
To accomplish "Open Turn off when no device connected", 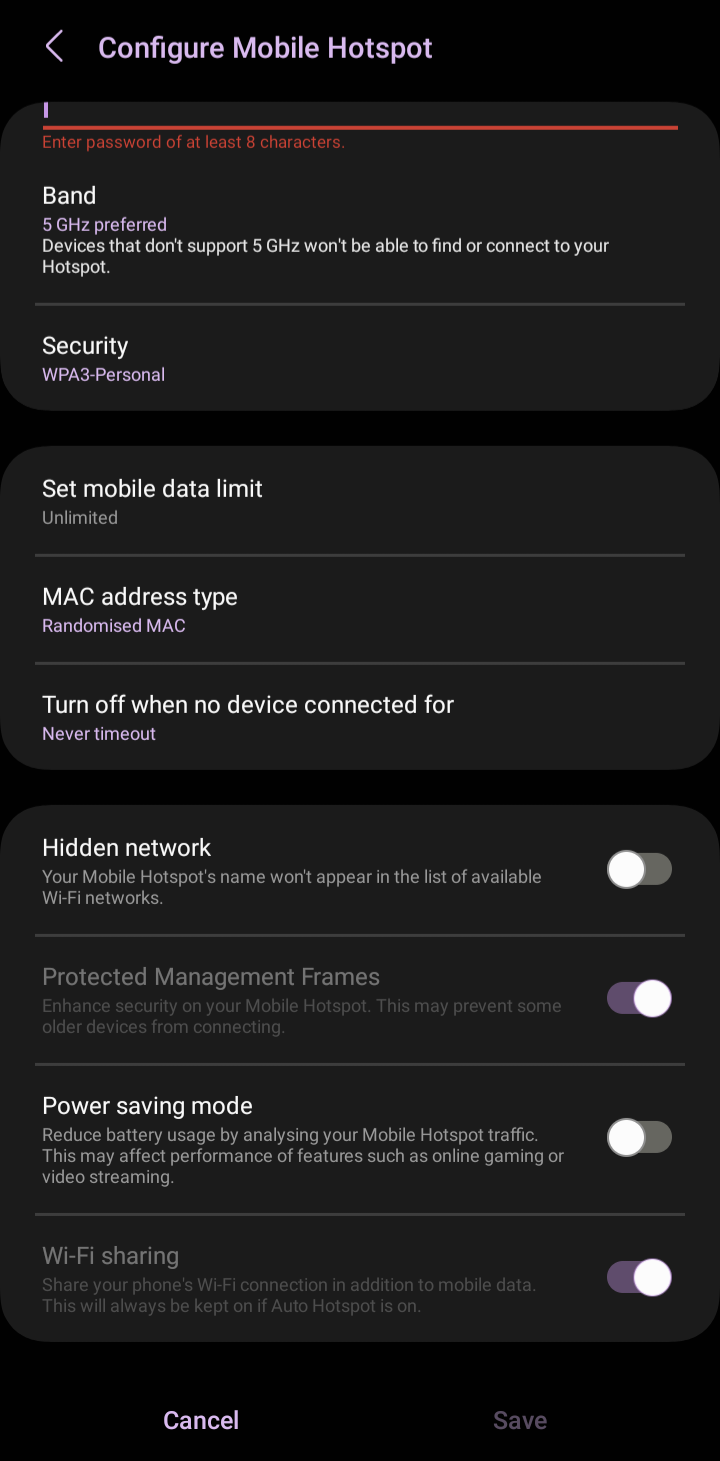I will pos(360,718).
